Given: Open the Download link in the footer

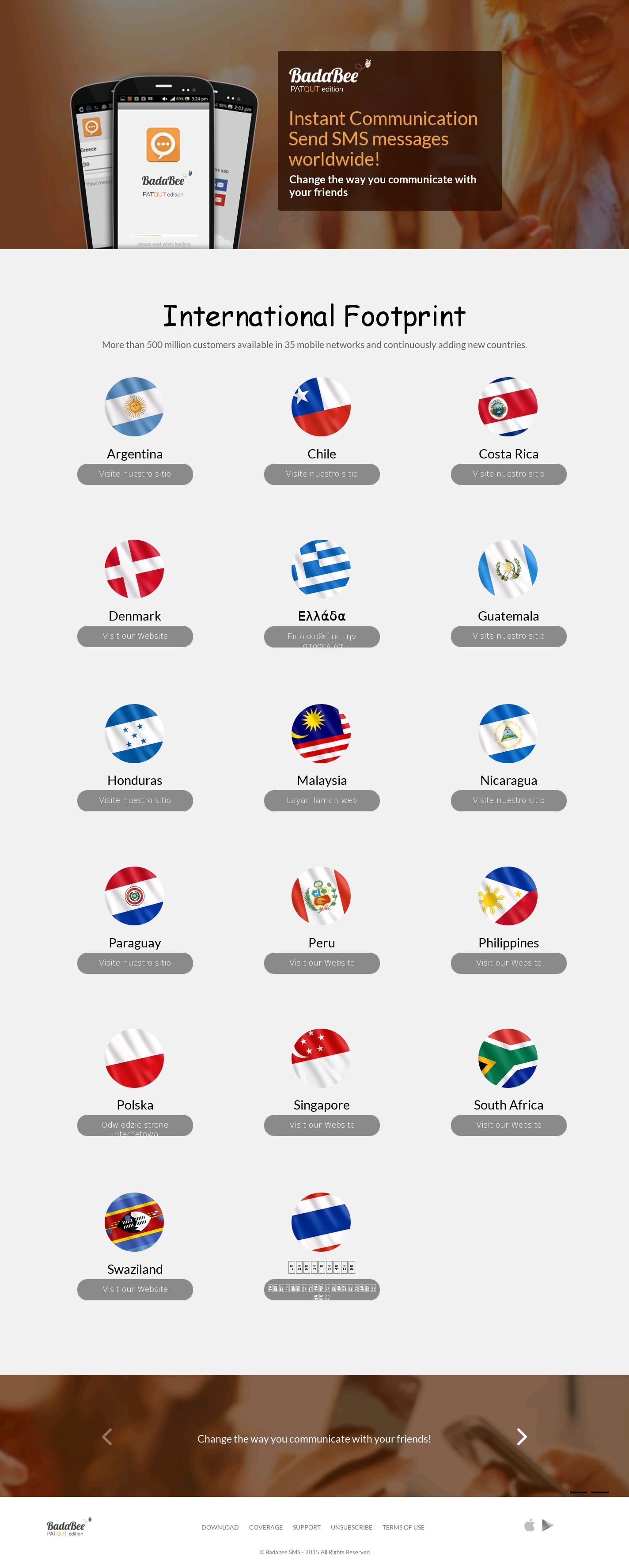Looking at the screenshot, I should coord(220,1527).
